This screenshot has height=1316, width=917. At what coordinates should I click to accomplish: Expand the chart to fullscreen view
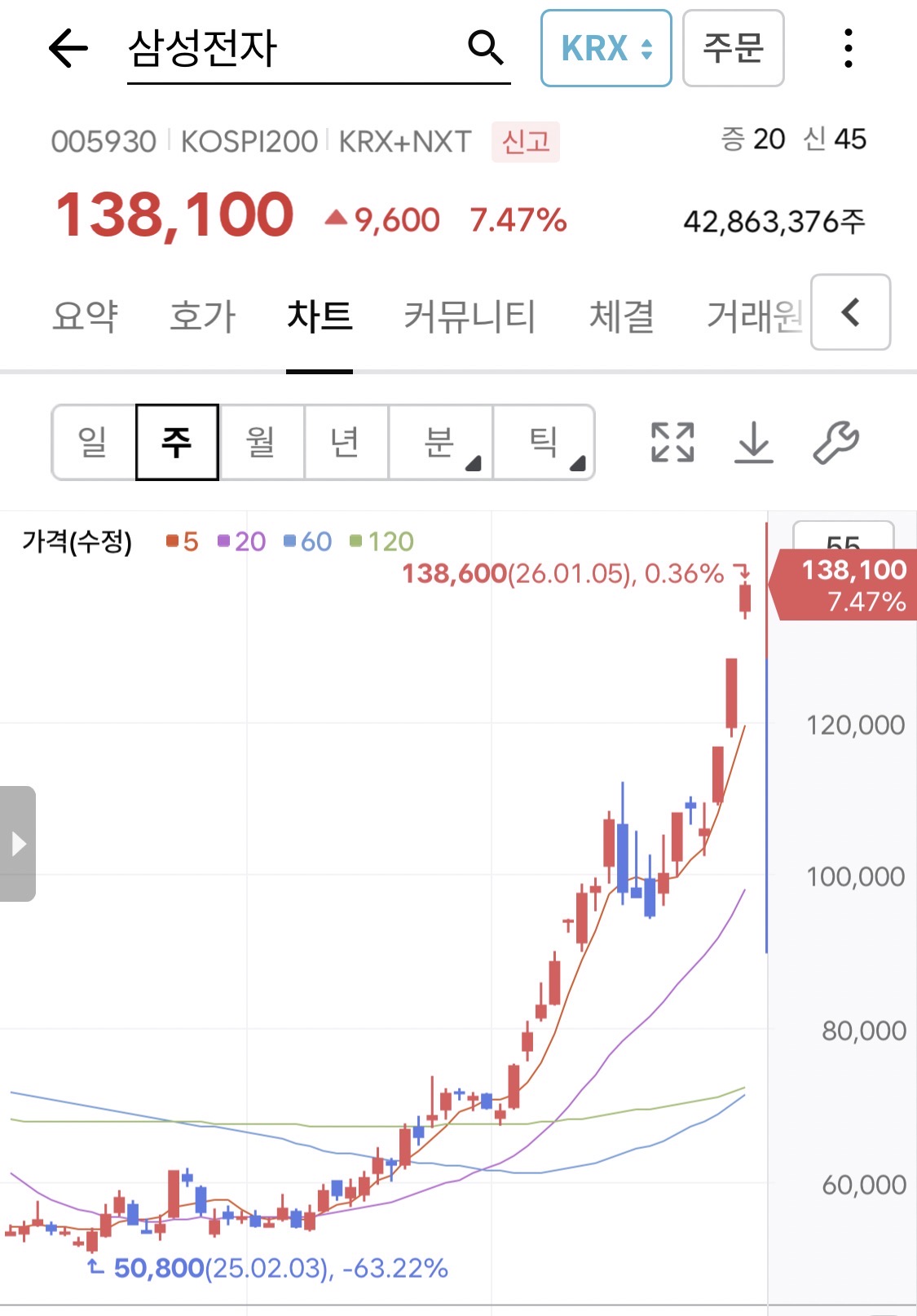point(672,442)
